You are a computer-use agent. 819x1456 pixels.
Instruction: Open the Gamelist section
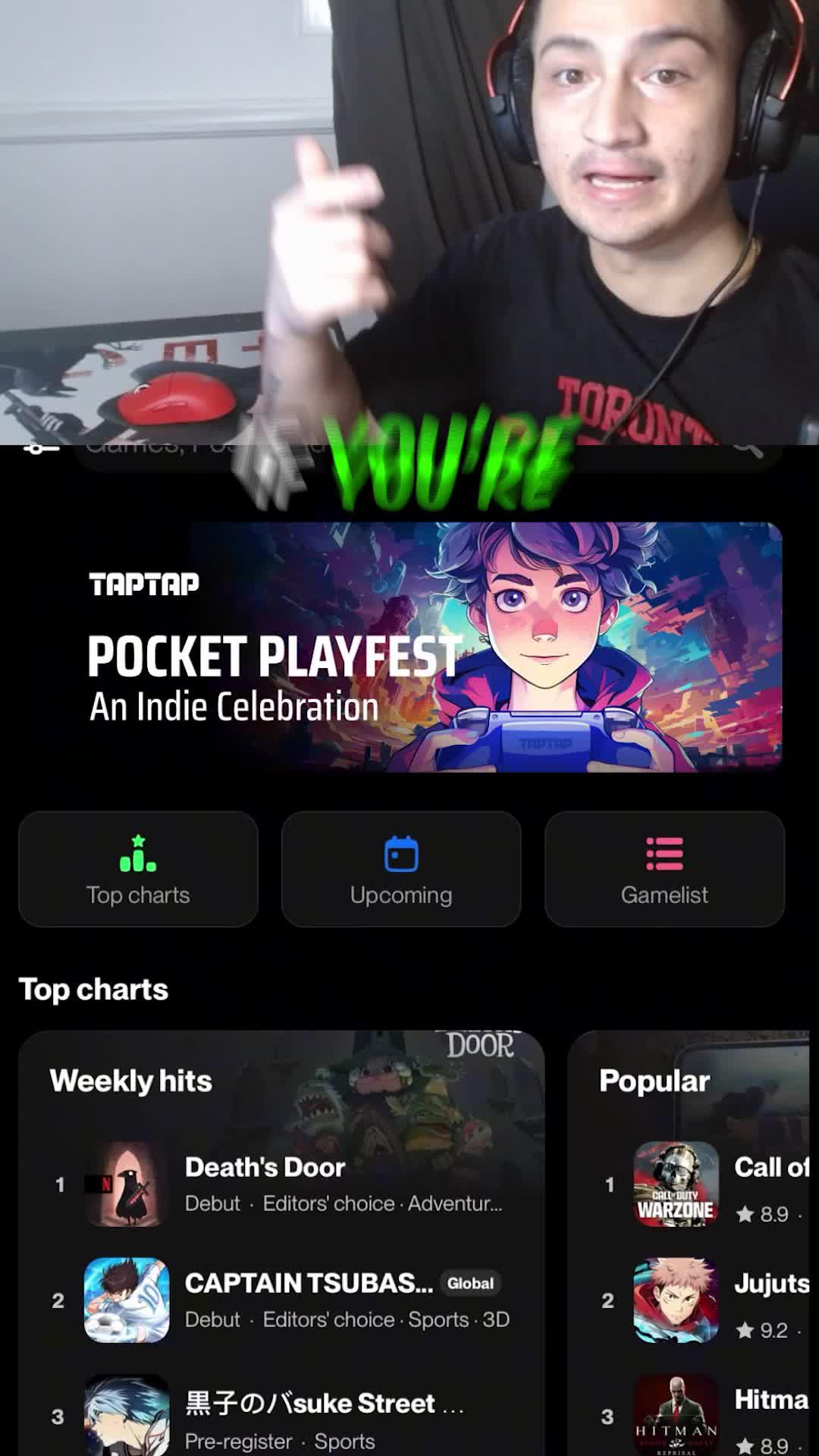point(664,869)
